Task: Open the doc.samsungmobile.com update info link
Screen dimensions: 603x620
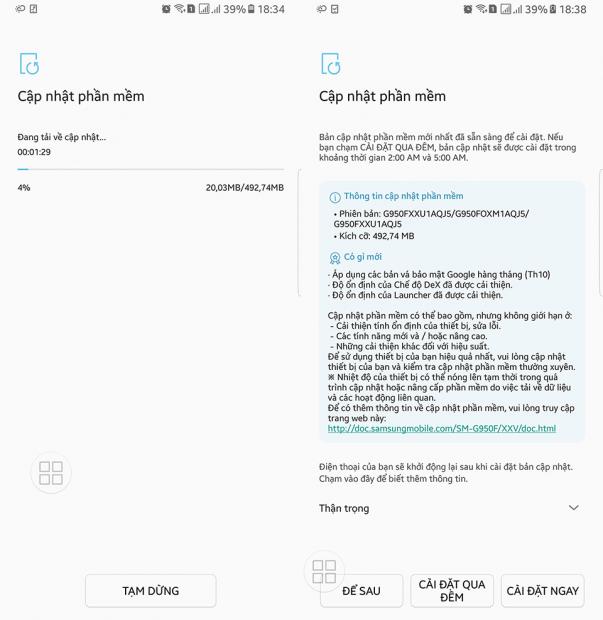Action: (x=441, y=428)
